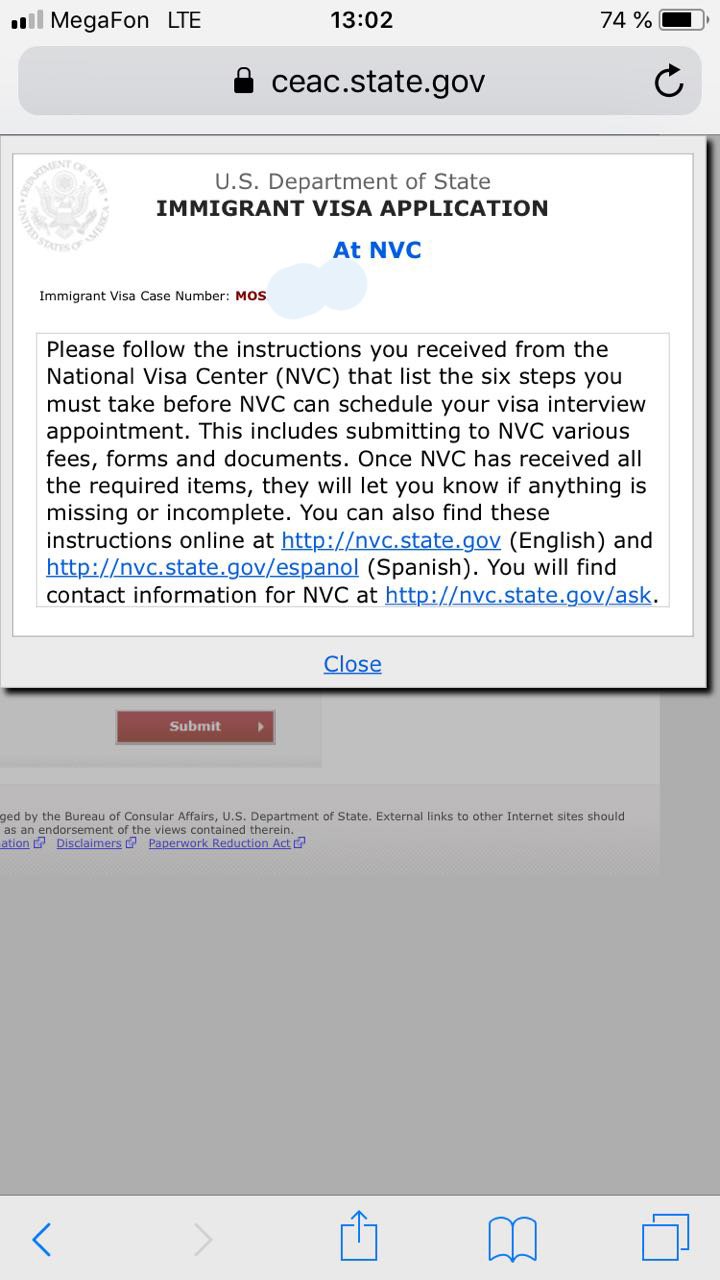
Task: Show all open Safari tabs
Action: pyautogui.click(x=665, y=1238)
